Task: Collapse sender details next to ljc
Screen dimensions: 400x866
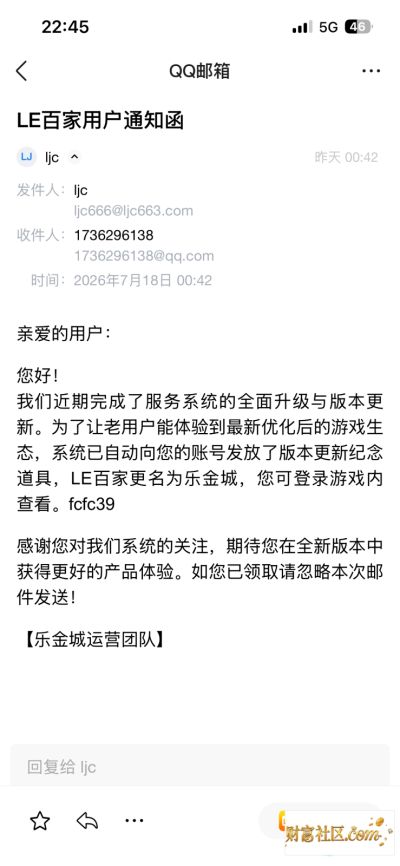Action: click(75, 157)
